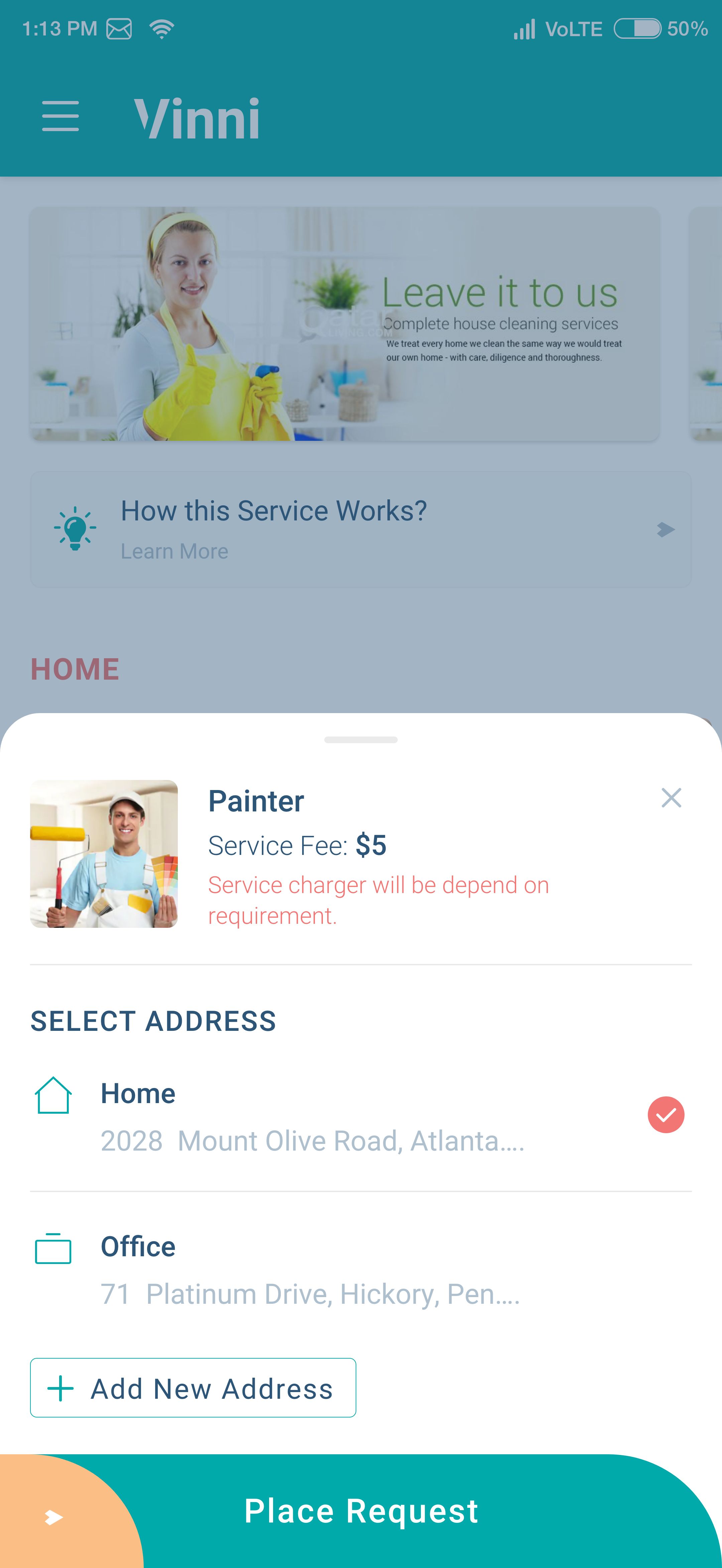The width and height of the screenshot is (722, 1568).
Task: Tap Add New Address button
Action: click(x=193, y=1388)
